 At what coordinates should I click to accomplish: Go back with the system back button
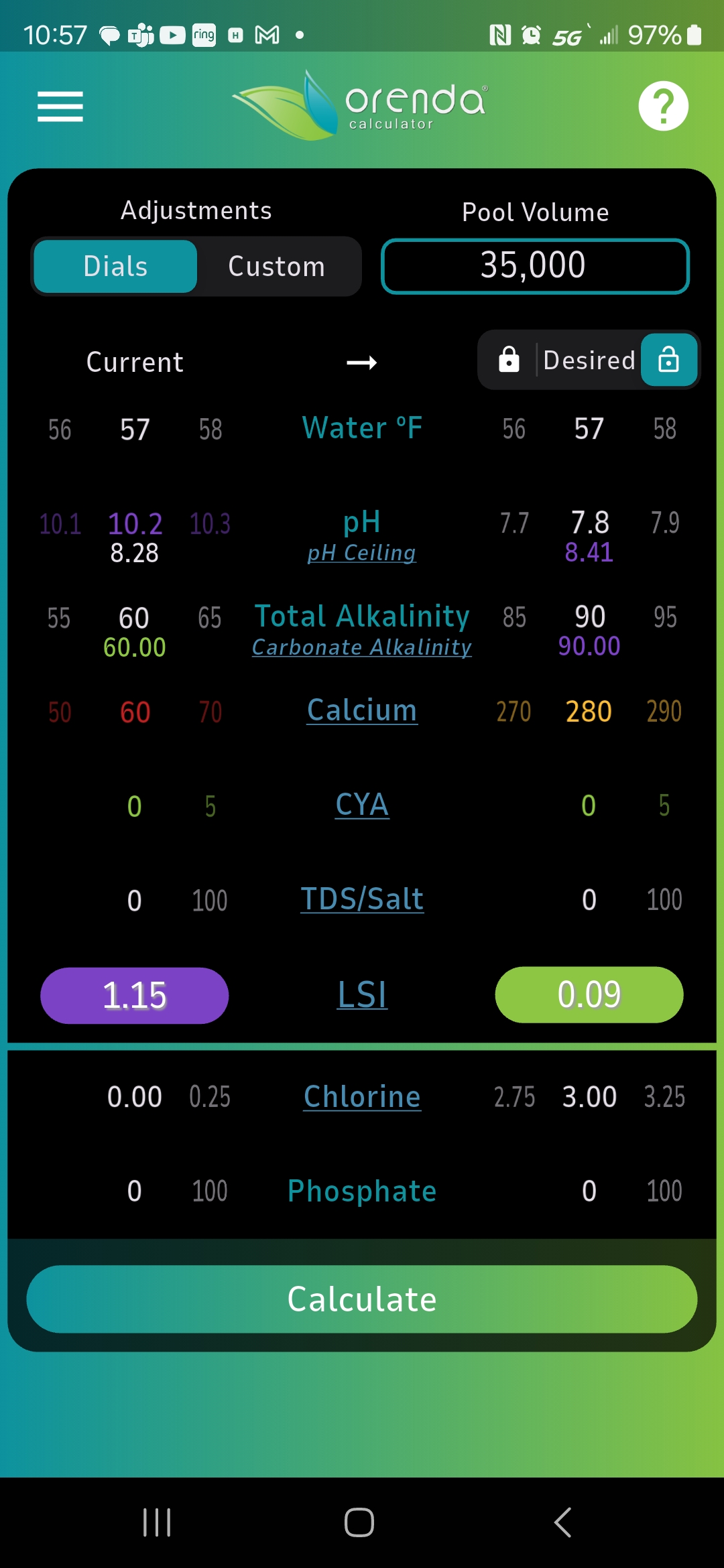(x=563, y=1522)
